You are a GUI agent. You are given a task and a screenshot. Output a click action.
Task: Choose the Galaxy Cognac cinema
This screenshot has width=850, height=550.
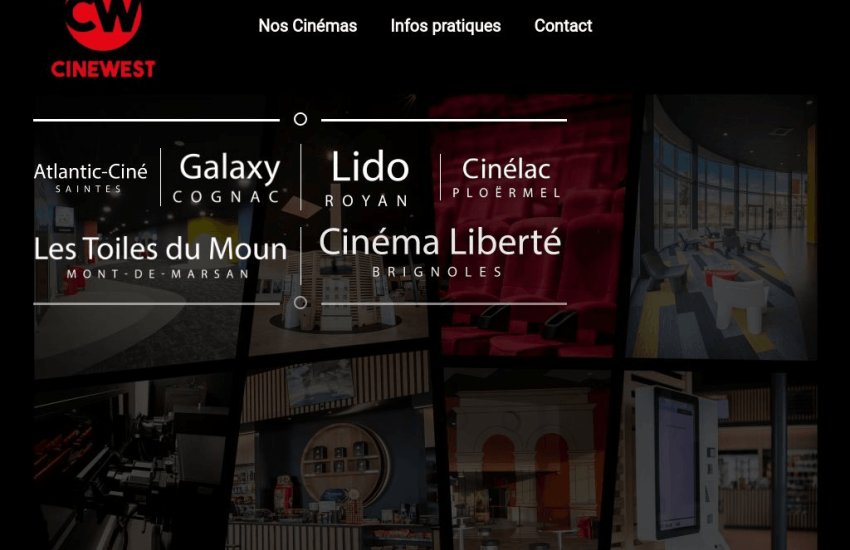pos(229,177)
